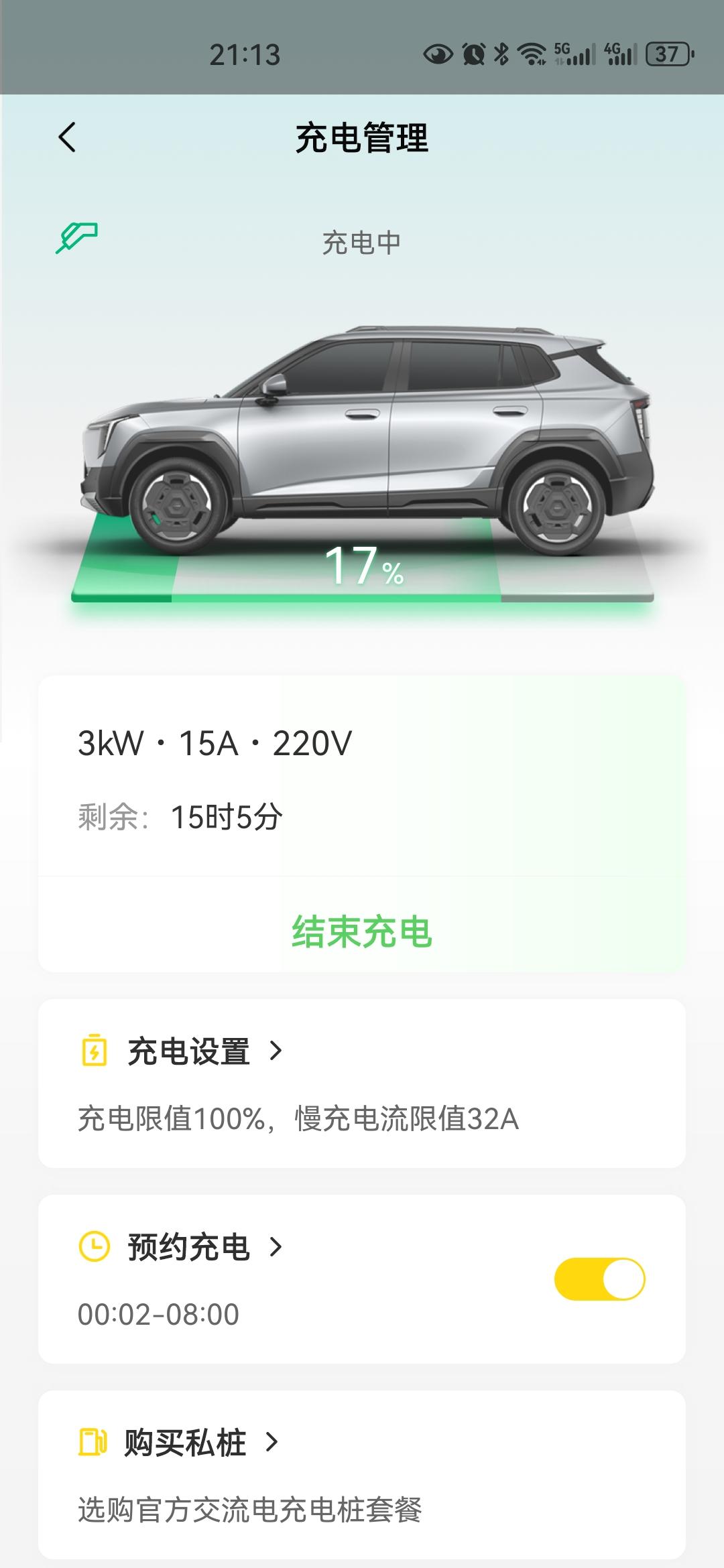This screenshot has height=1568, width=724.
Task: Click the yellow battery icon beside 充电设置
Action: point(94,1050)
